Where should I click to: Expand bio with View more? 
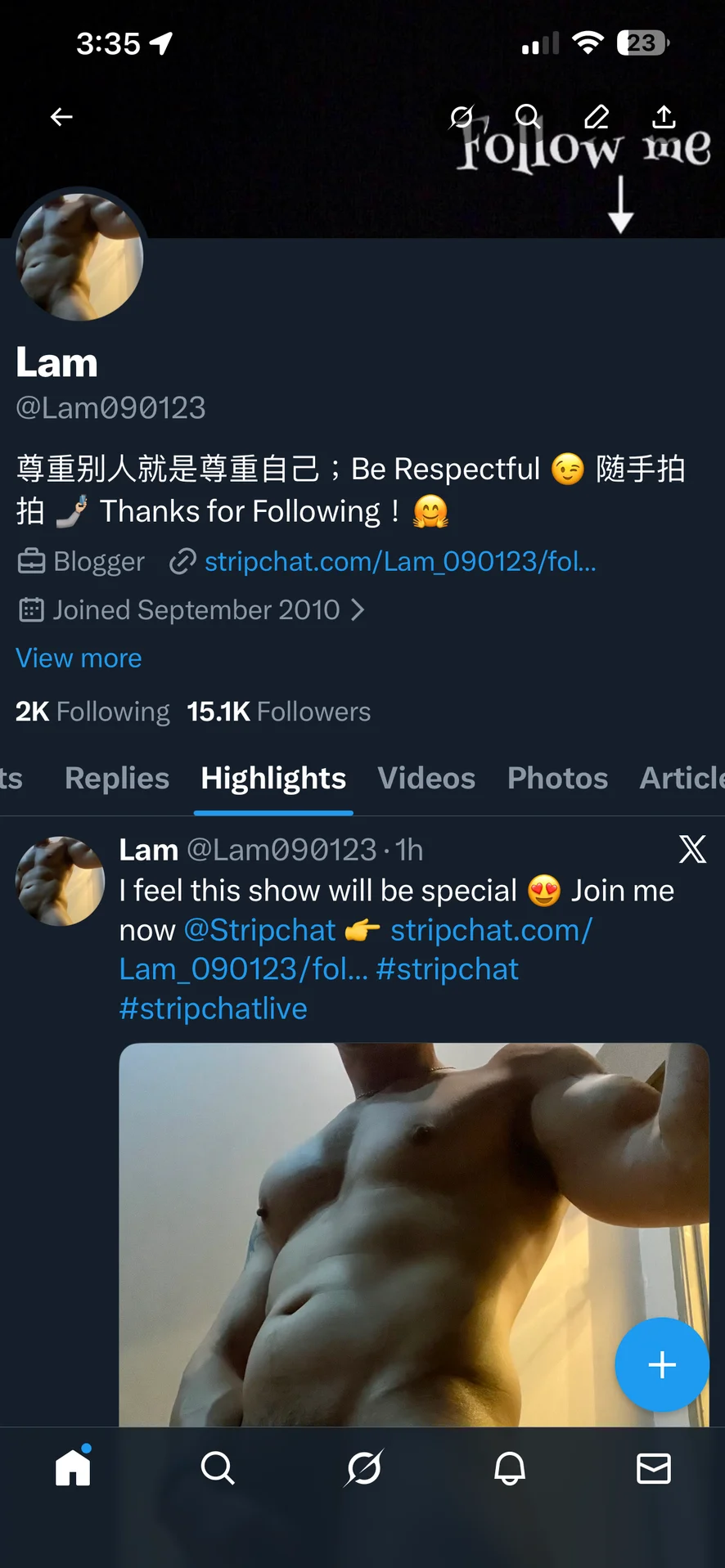click(79, 658)
